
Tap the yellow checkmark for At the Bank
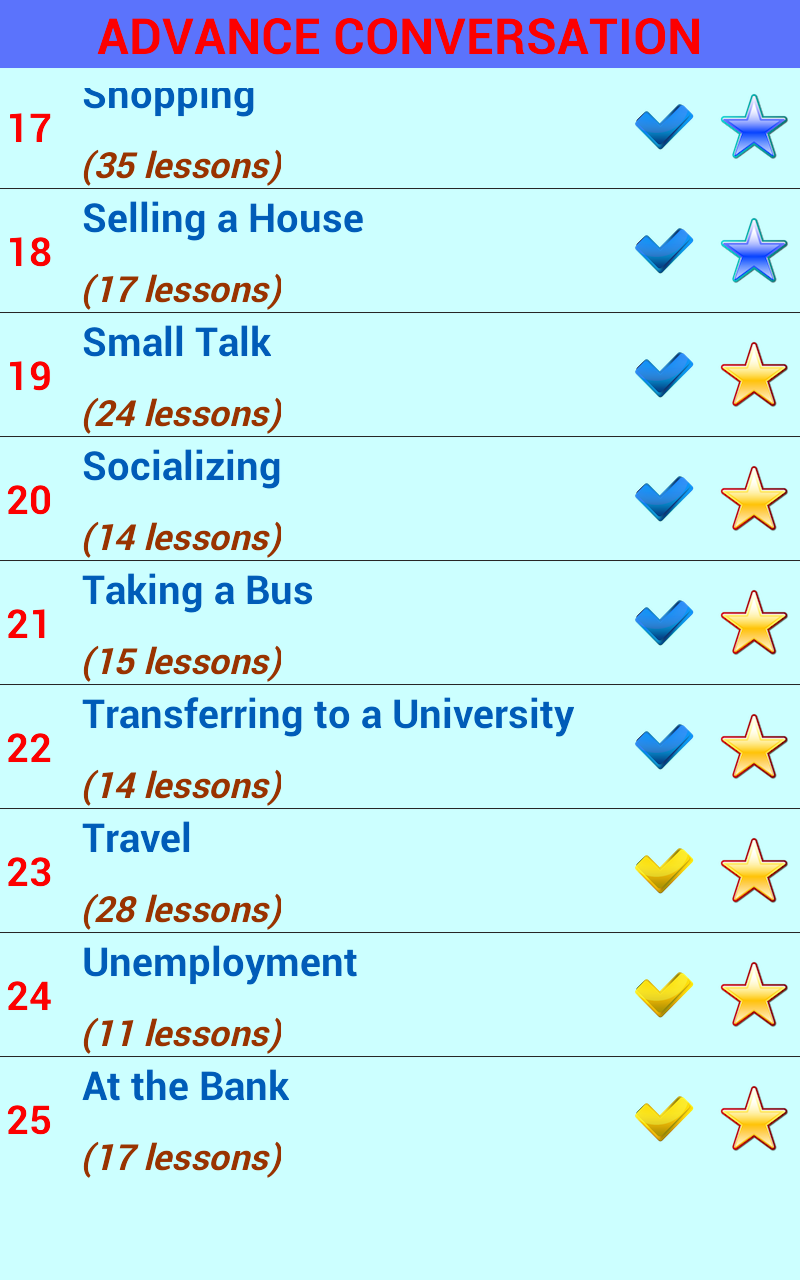point(664,1119)
